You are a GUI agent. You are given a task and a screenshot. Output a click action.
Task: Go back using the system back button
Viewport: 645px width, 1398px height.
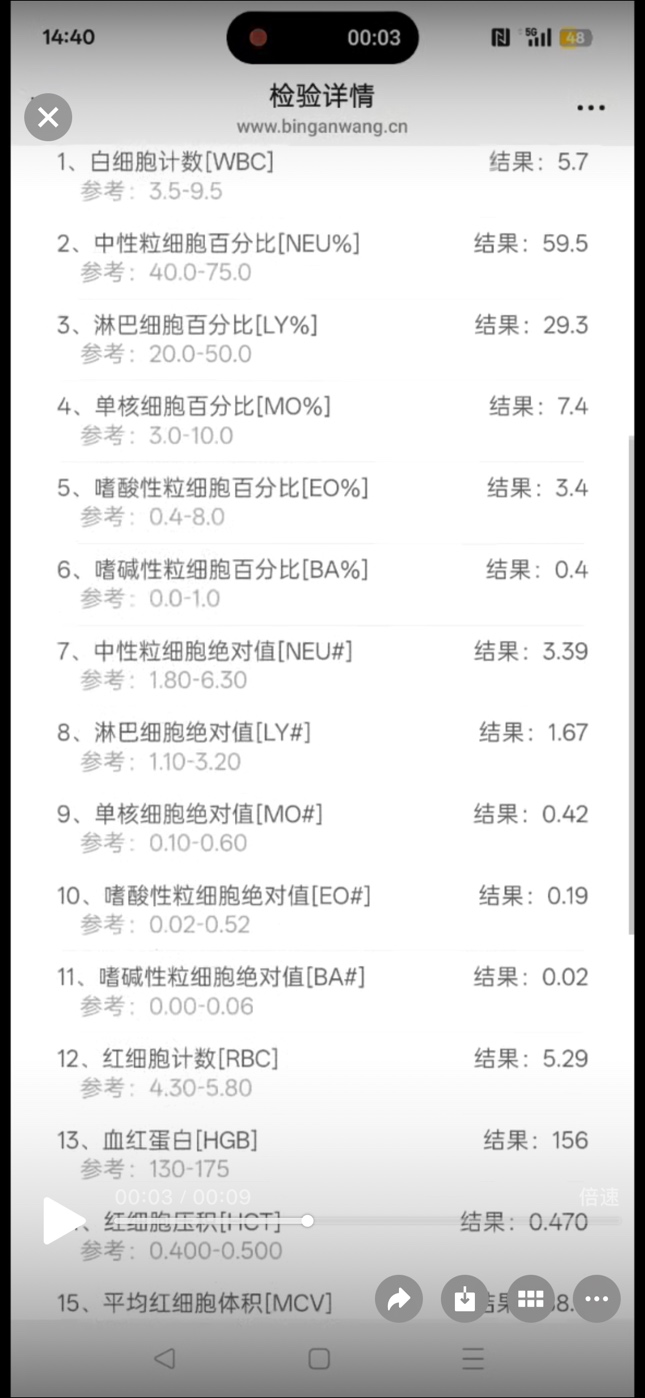(165, 1358)
